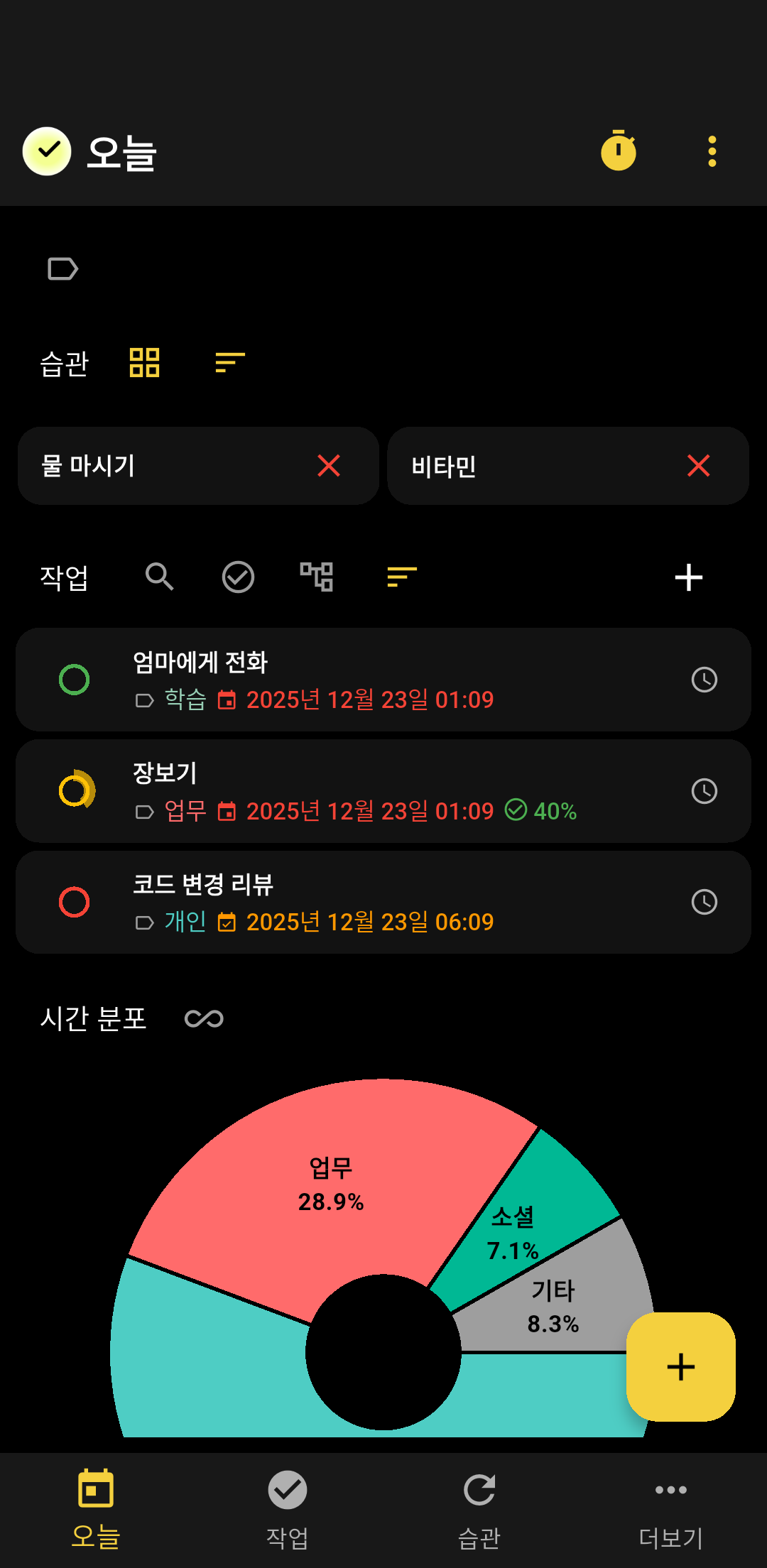Start timer for 코드 변경 리뷰
The width and height of the screenshot is (767, 1568).
point(704,902)
